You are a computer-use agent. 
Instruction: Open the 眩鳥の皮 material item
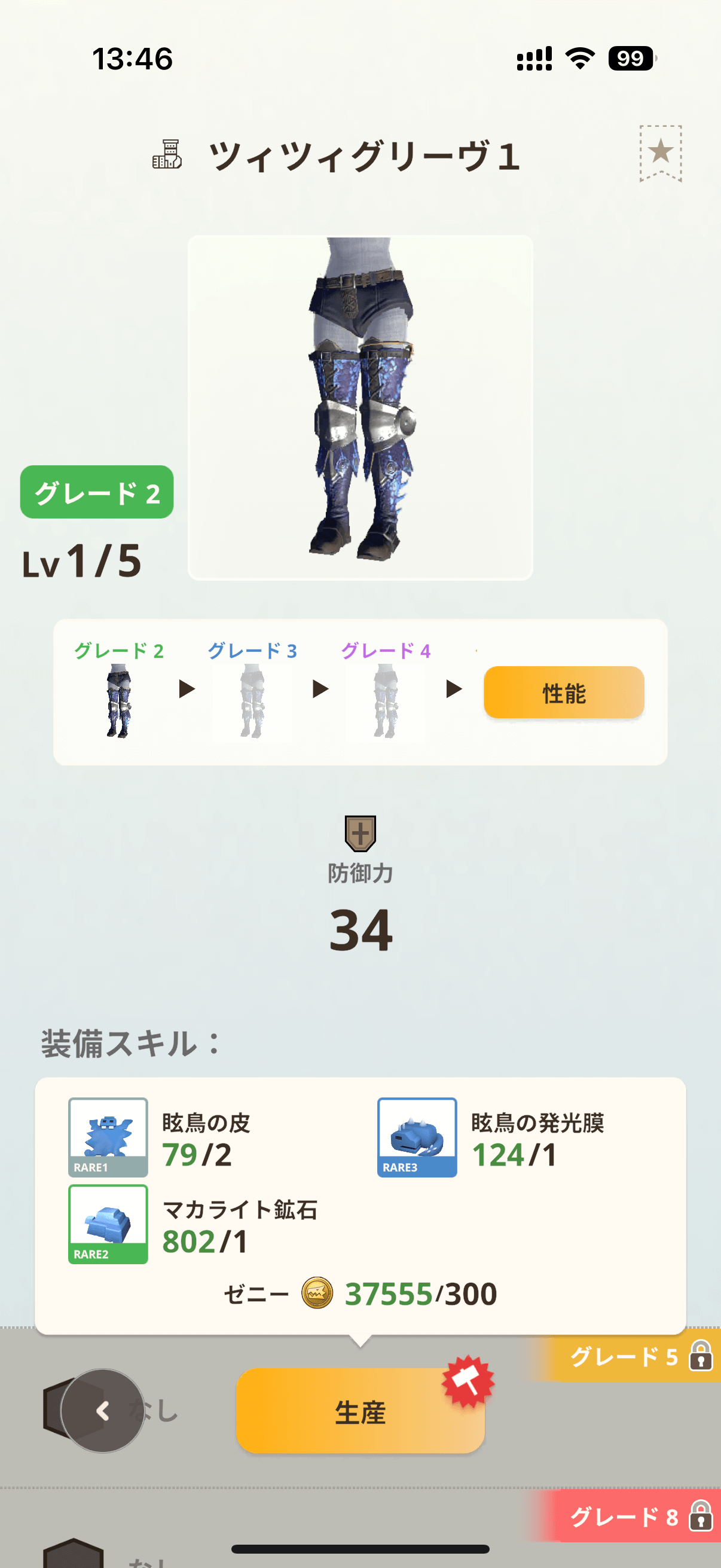tap(108, 1137)
